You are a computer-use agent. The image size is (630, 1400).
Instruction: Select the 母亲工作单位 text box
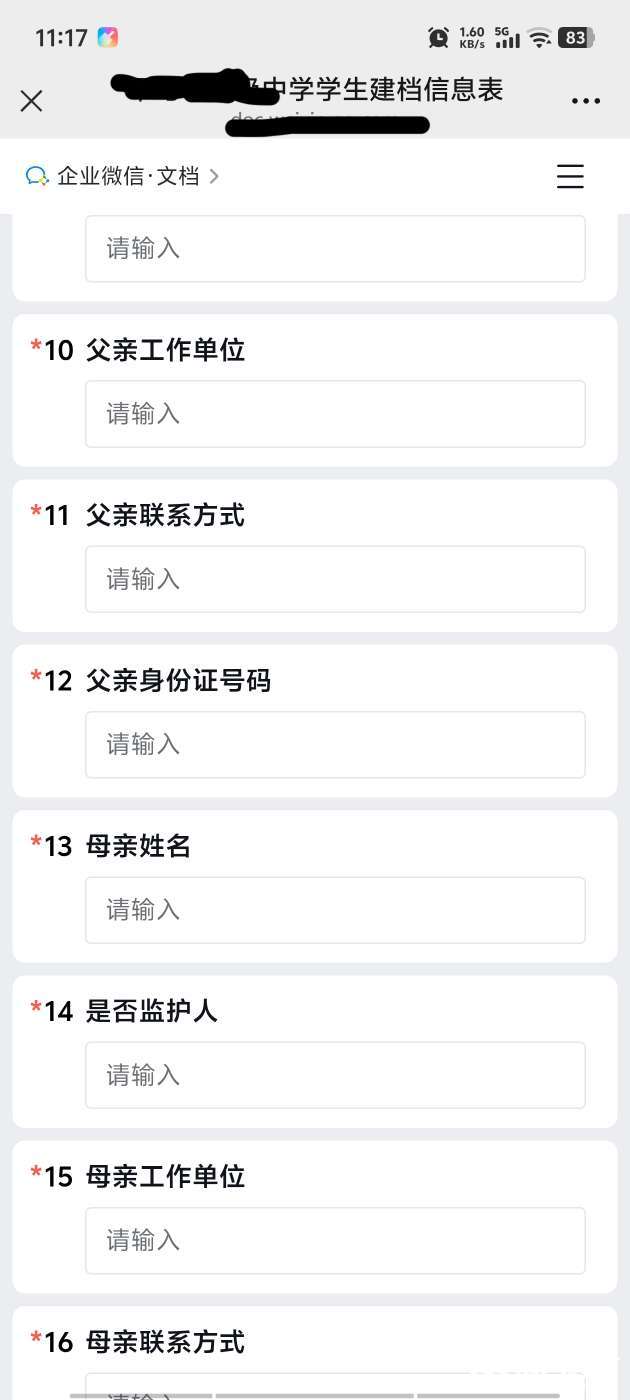pos(335,1241)
